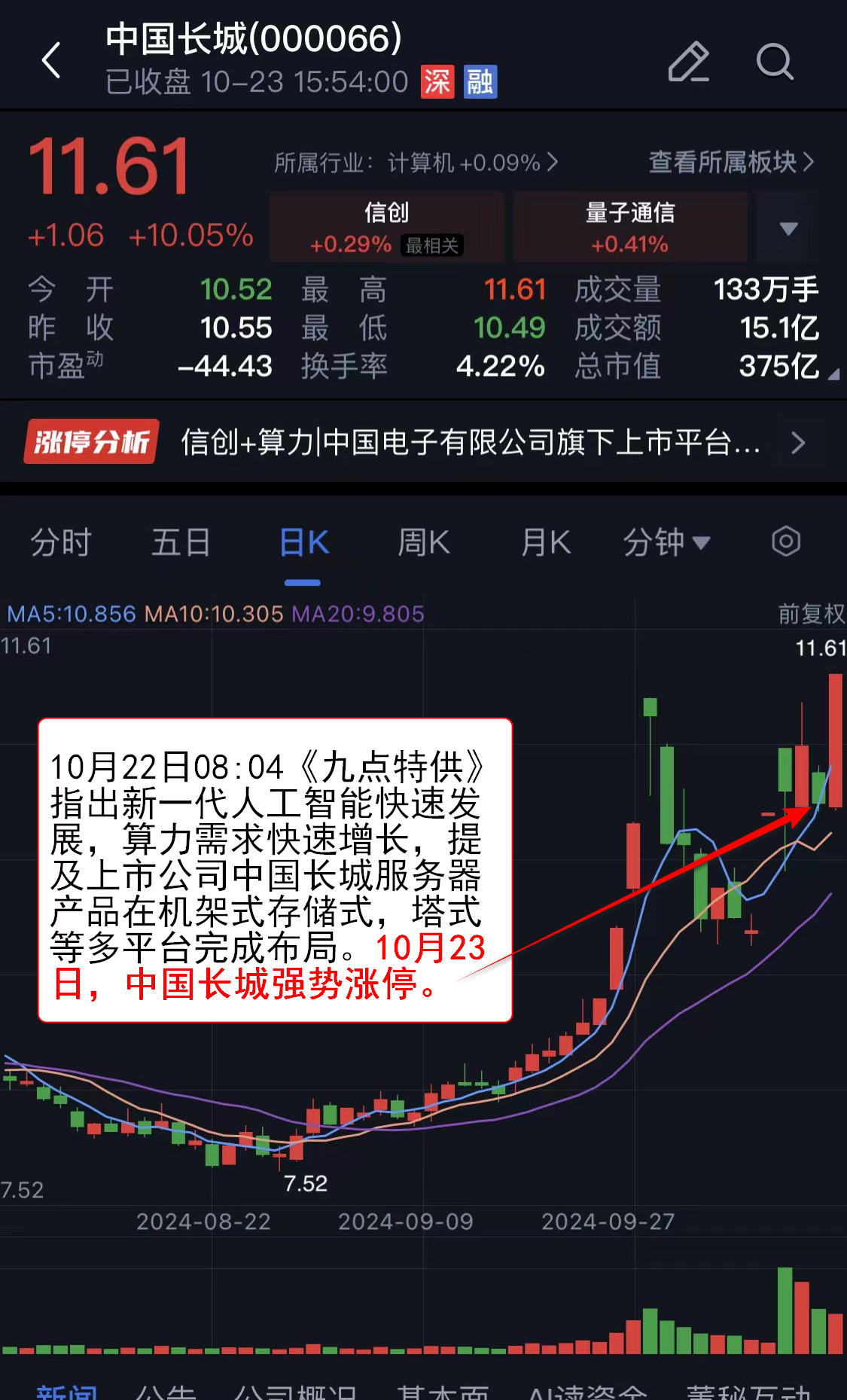The image size is (847, 1400).
Task: Open the 计算机 industry link
Action: click(x=416, y=163)
